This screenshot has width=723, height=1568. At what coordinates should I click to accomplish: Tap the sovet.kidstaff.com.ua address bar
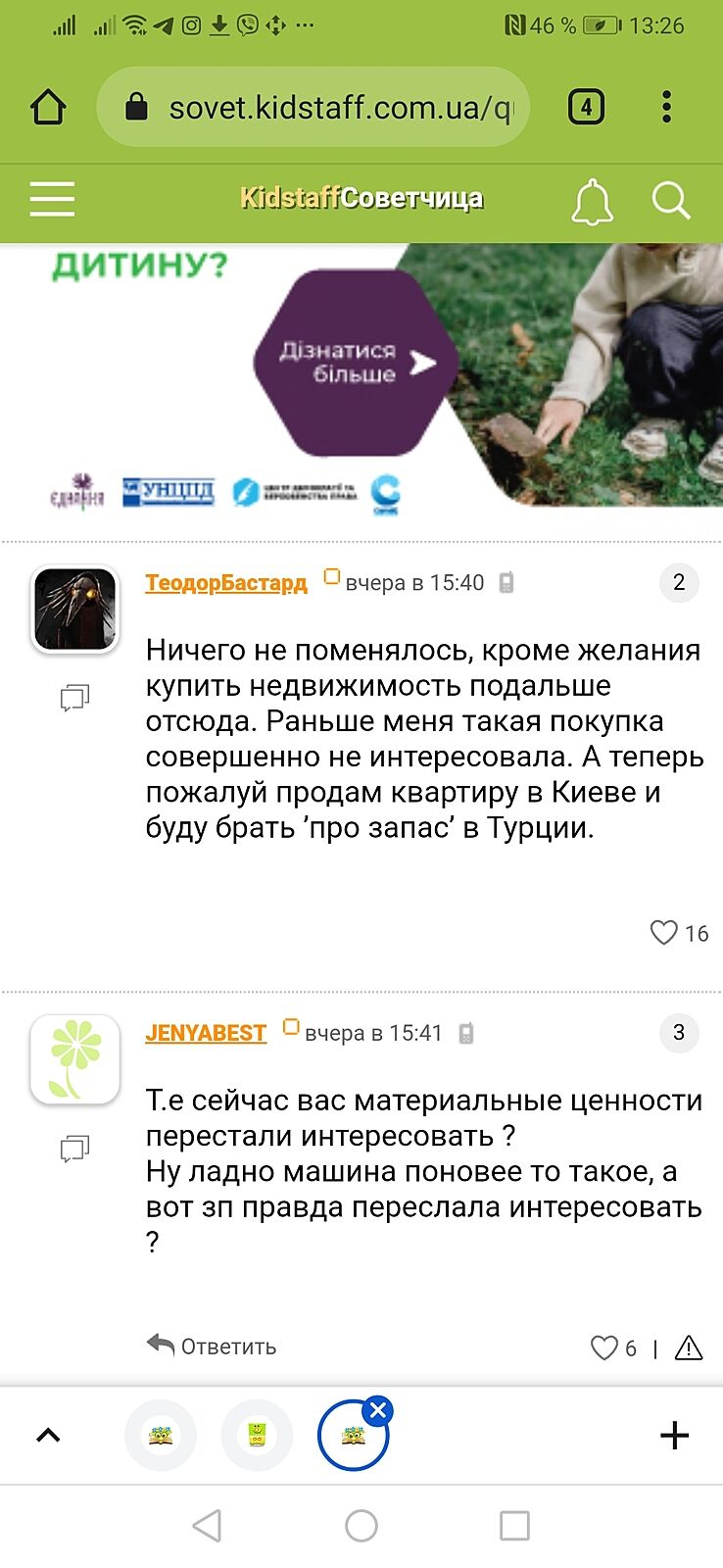click(313, 107)
